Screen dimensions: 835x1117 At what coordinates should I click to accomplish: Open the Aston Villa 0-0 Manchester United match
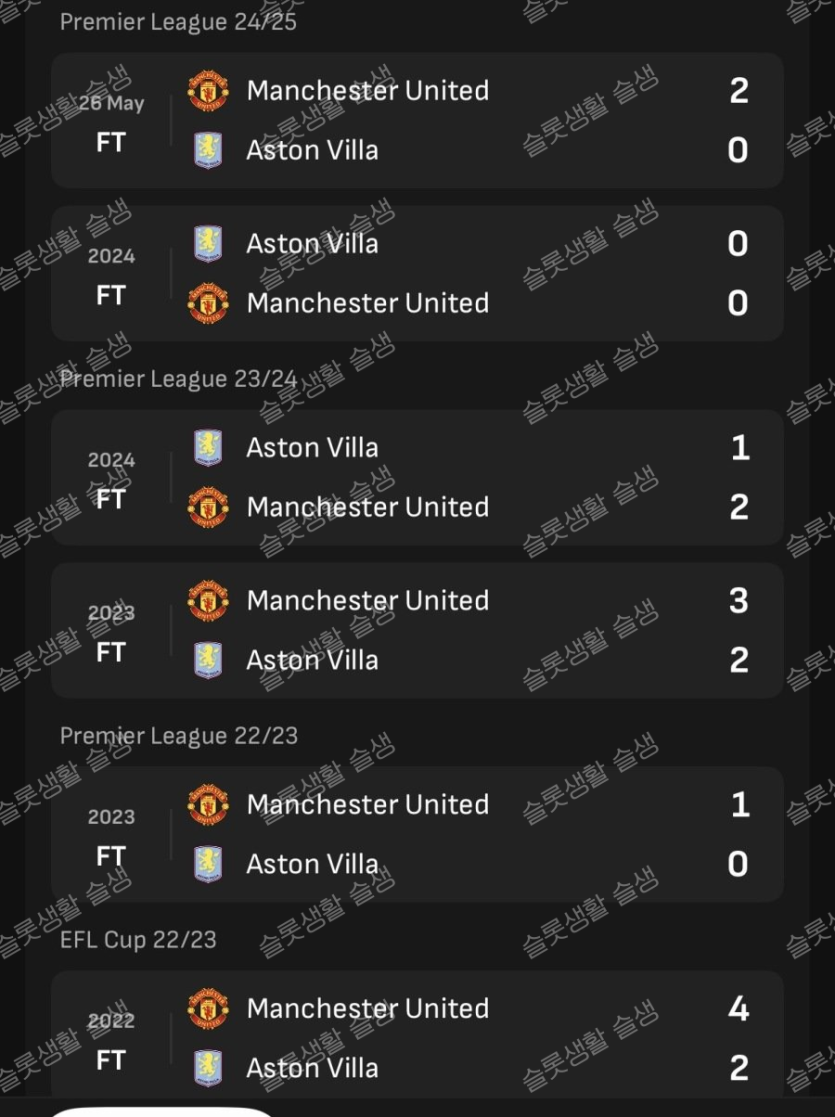(417, 273)
